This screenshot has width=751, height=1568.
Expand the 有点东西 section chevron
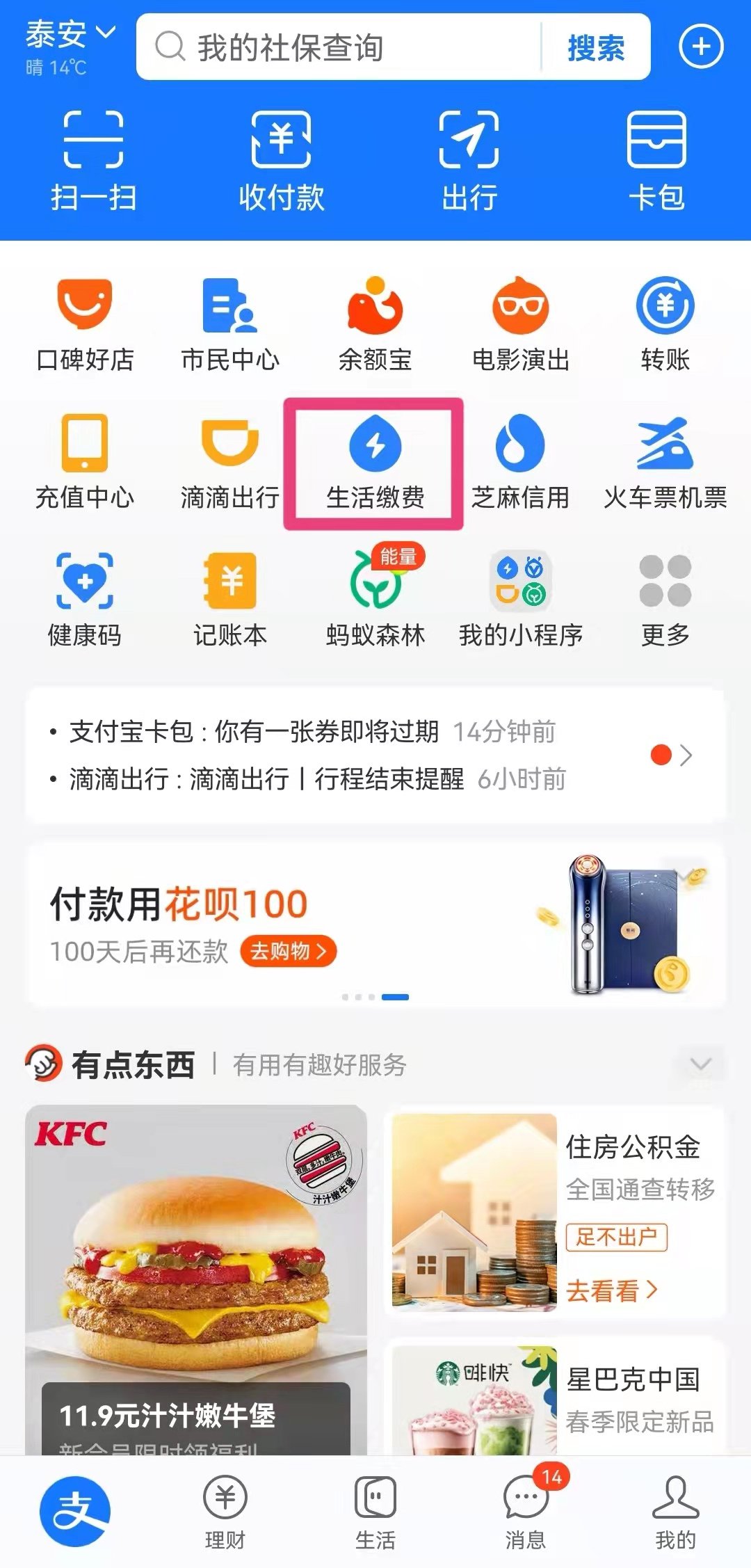coord(700,1064)
